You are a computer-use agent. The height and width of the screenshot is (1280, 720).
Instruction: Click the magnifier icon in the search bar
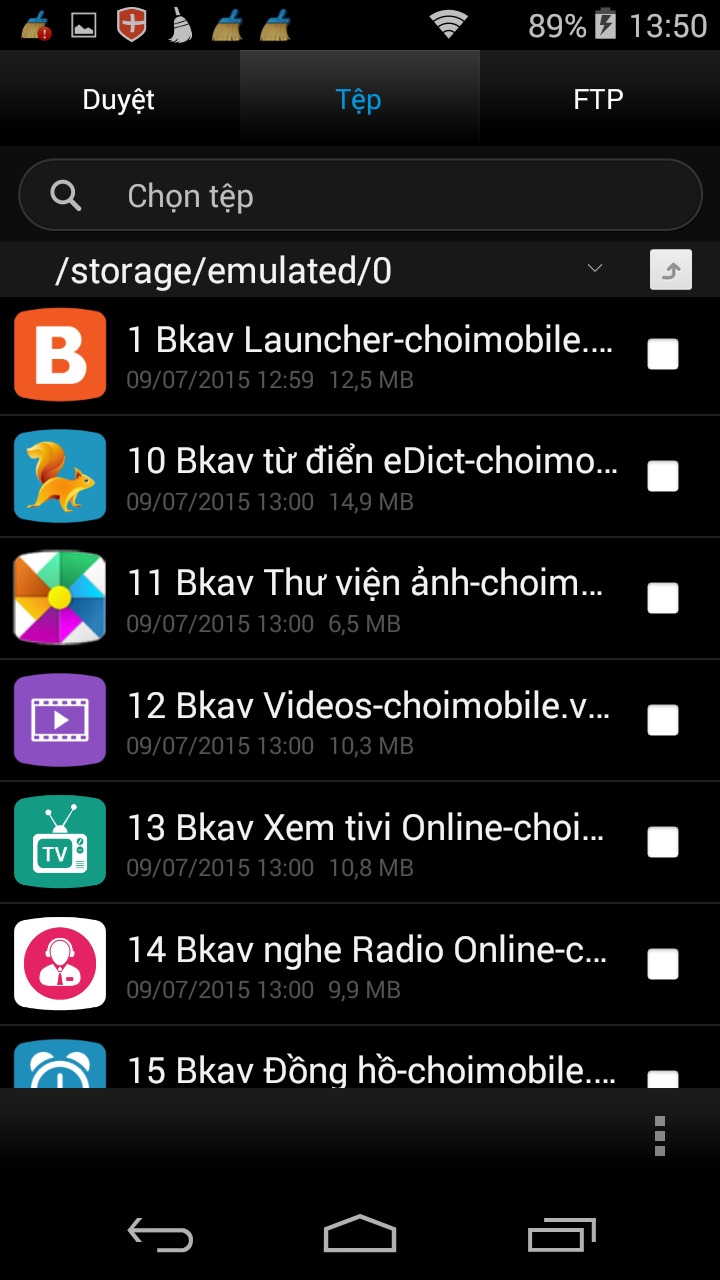coord(65,195)
